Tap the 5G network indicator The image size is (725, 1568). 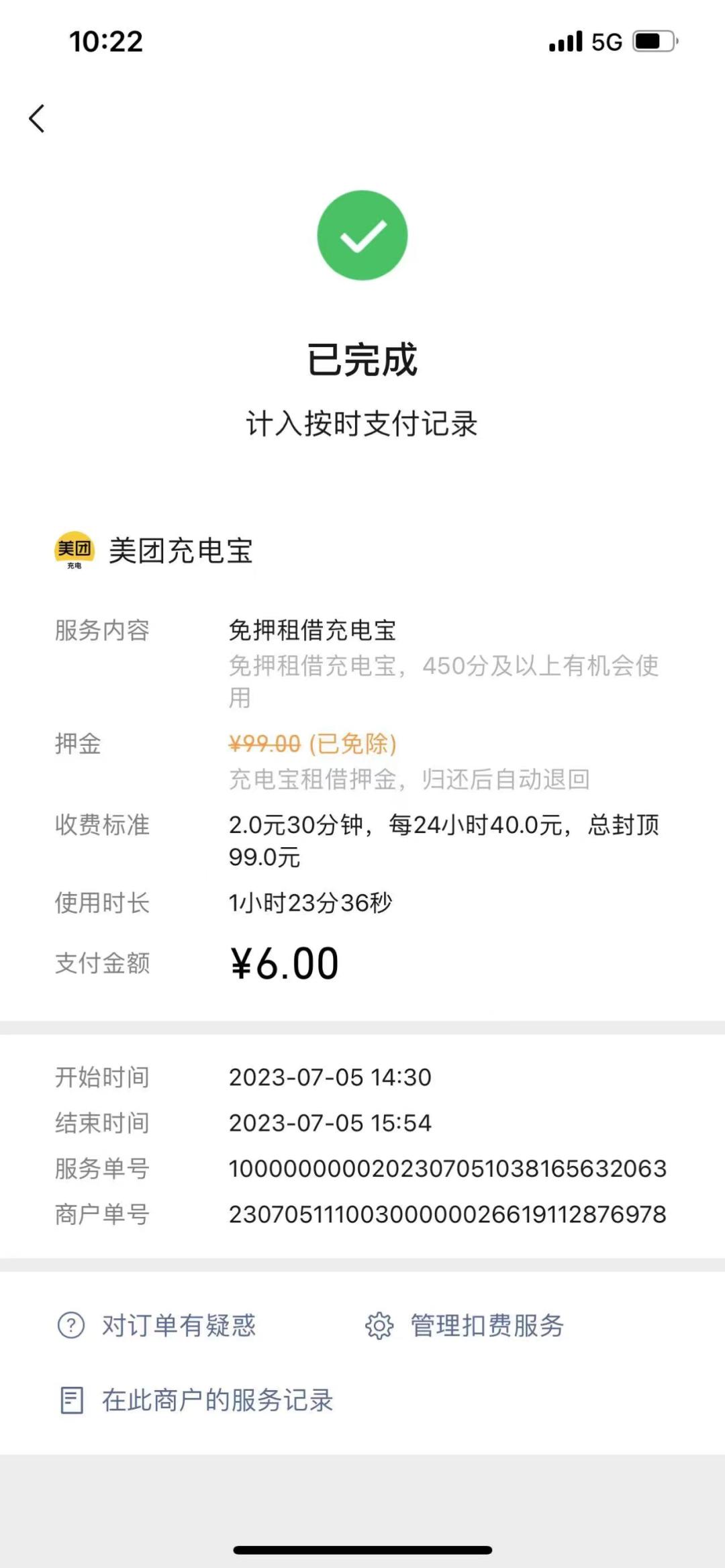point(605,41)
